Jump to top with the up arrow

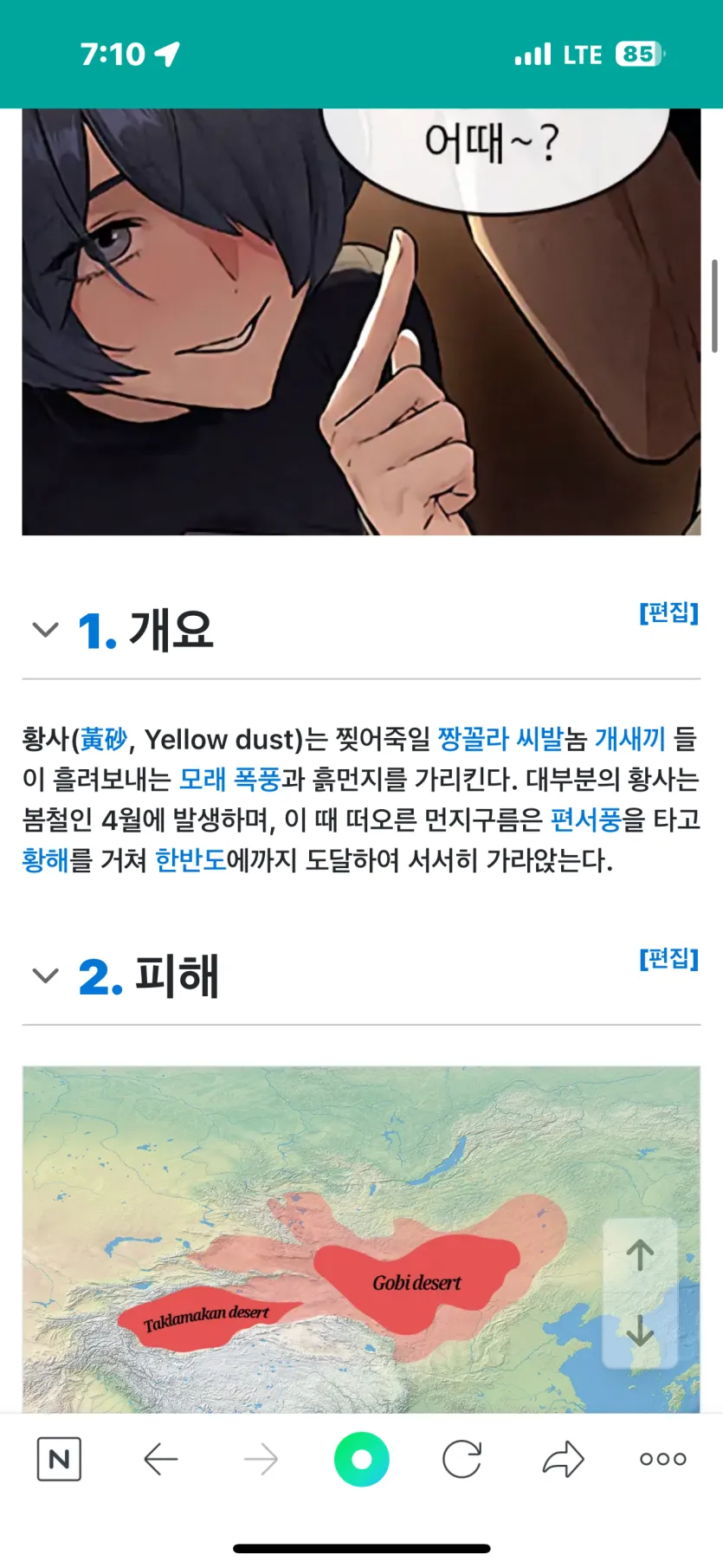640,1254
